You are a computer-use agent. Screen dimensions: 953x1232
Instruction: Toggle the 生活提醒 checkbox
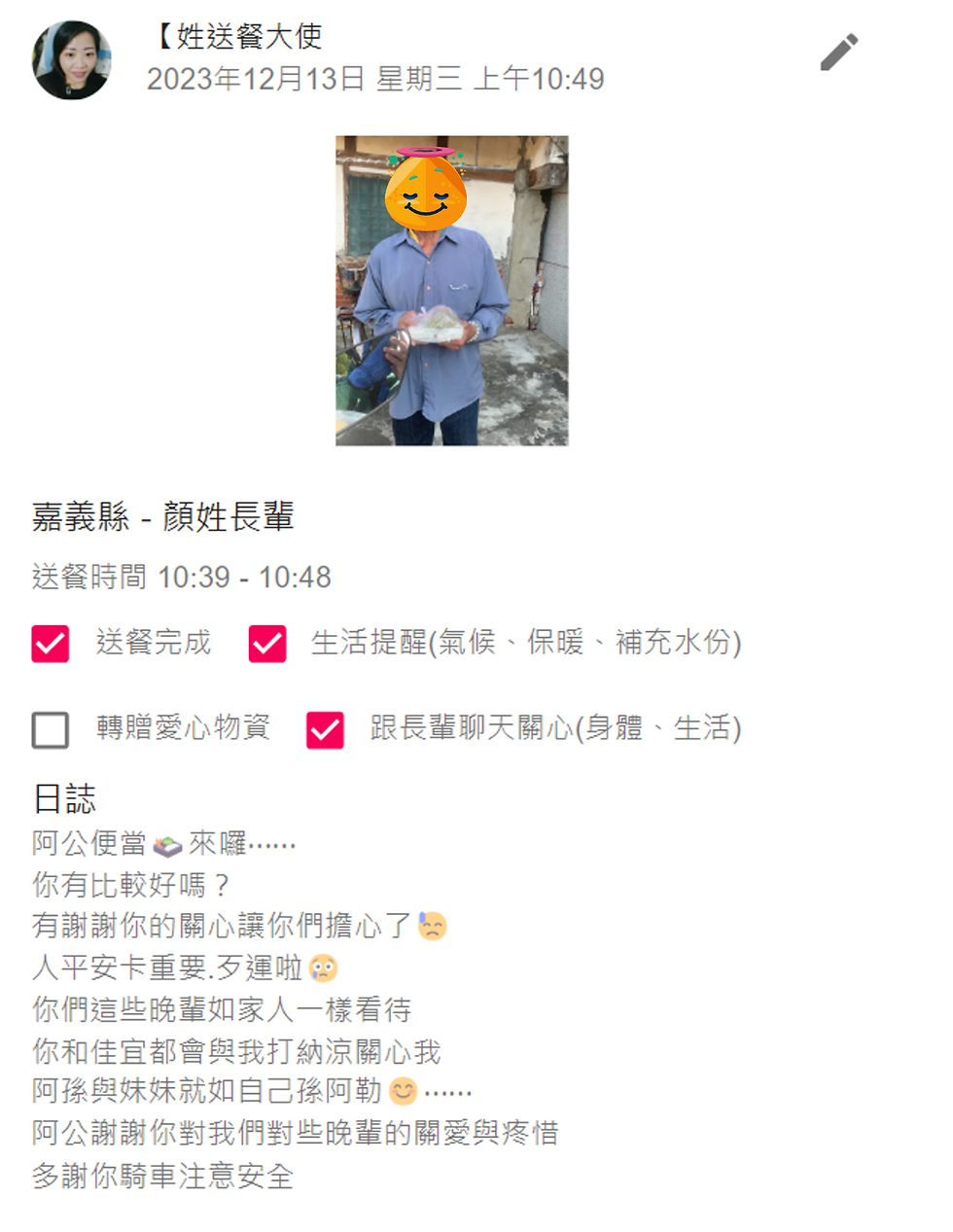(x=267, y=644)
